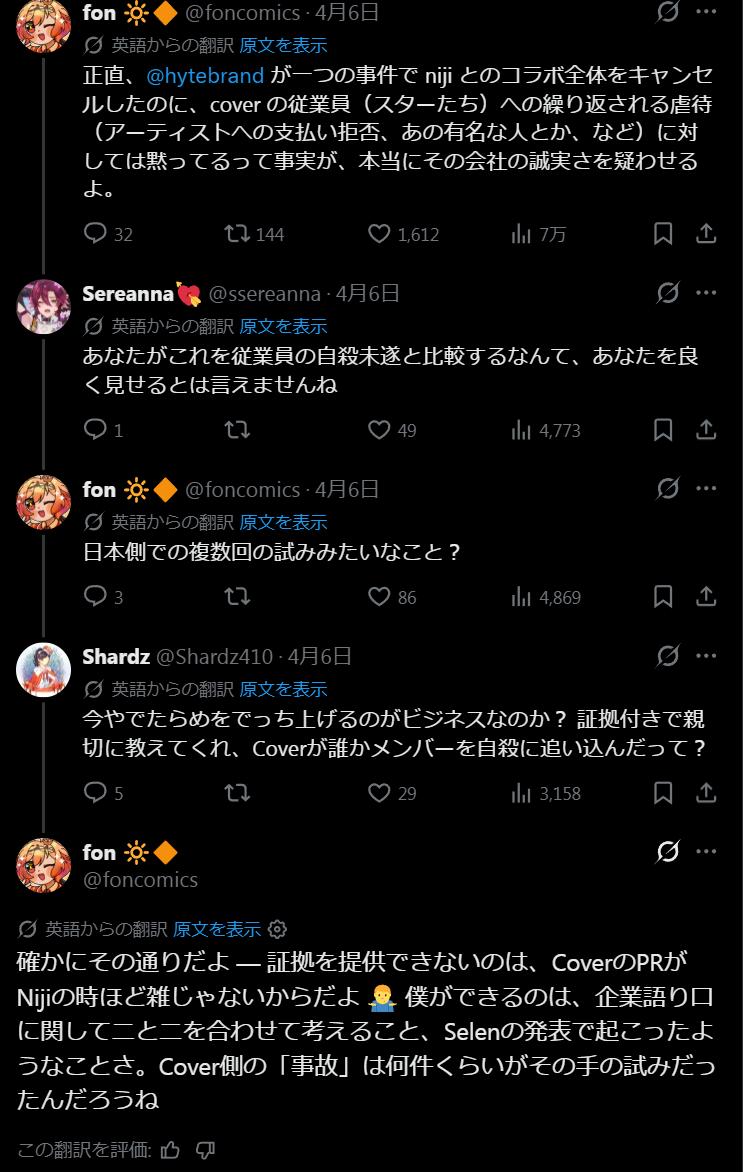Like Shardz's reply
Screen dimensions: 743x1172
[x=379, y=792]
